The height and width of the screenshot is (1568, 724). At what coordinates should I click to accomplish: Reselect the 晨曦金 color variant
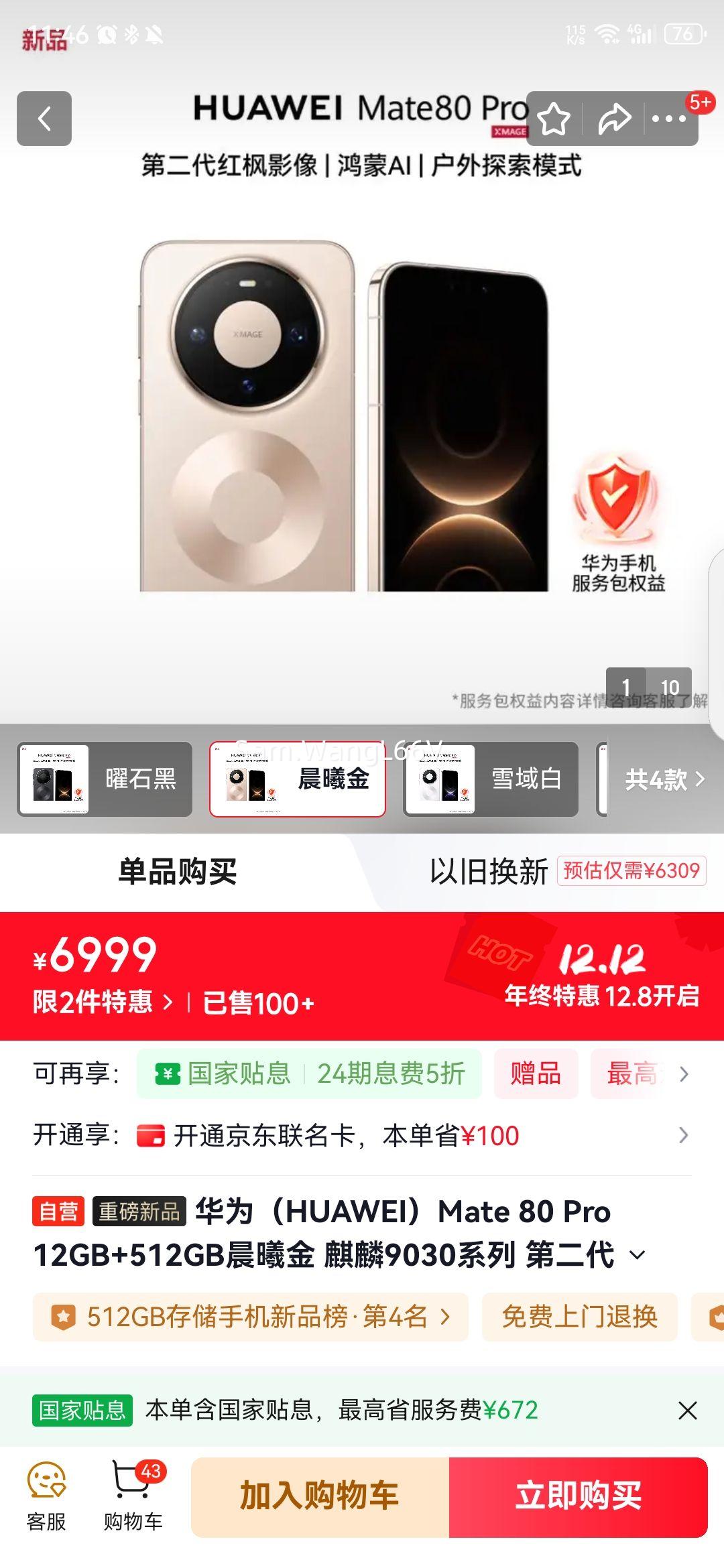pos(298,780)
